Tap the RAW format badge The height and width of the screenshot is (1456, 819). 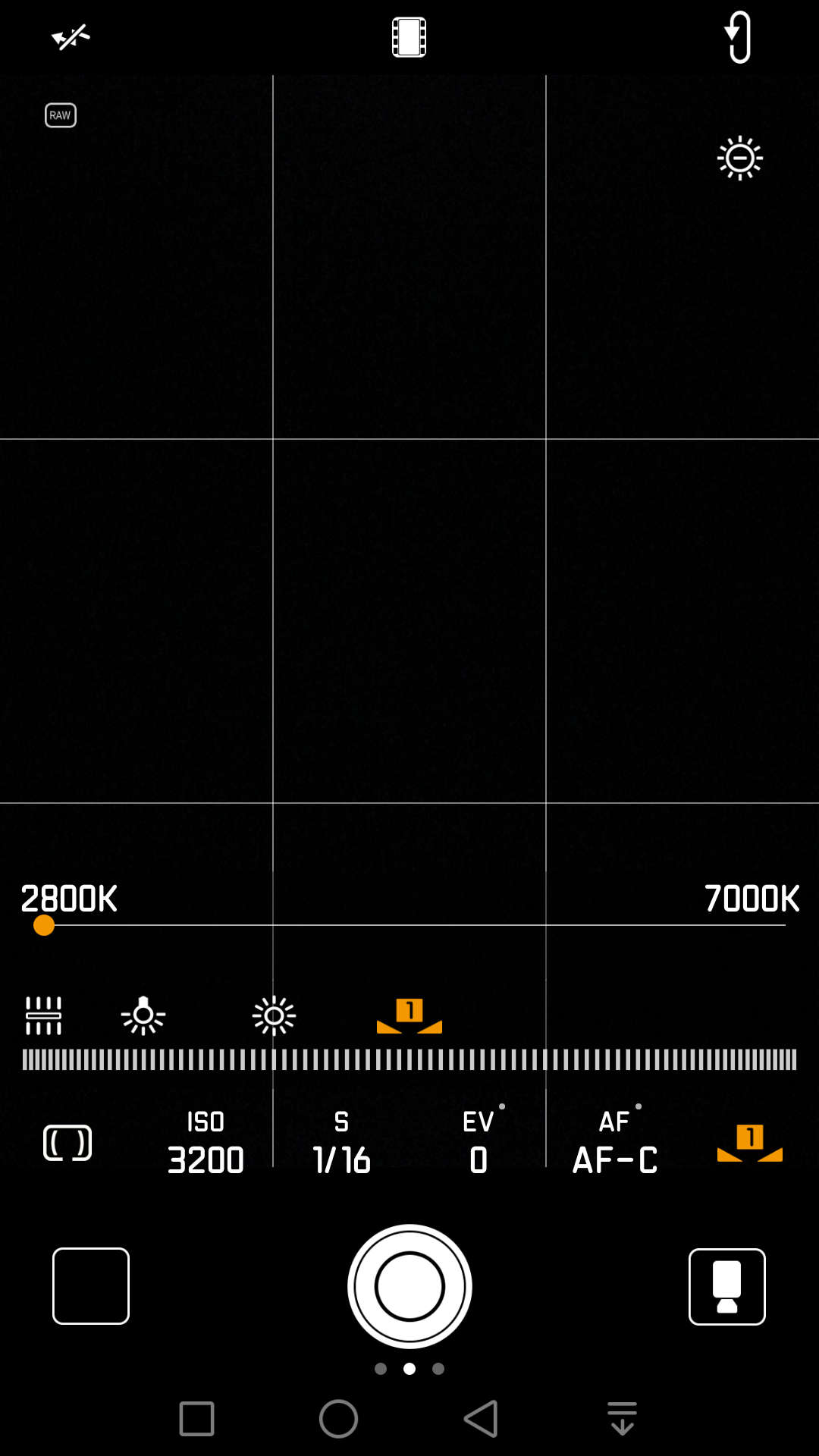(61, 115)
